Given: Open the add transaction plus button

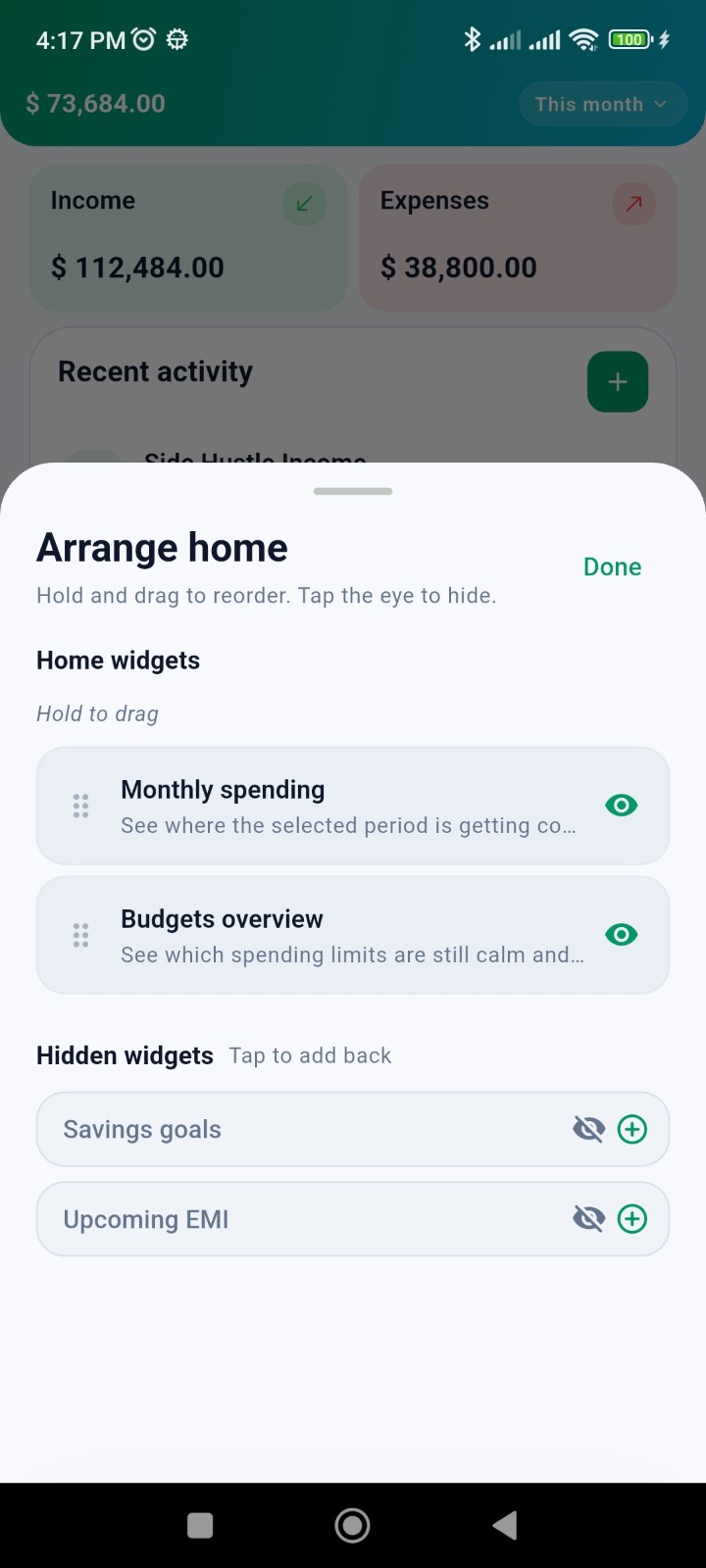Looking at the screenshot, I should [617, 381].
